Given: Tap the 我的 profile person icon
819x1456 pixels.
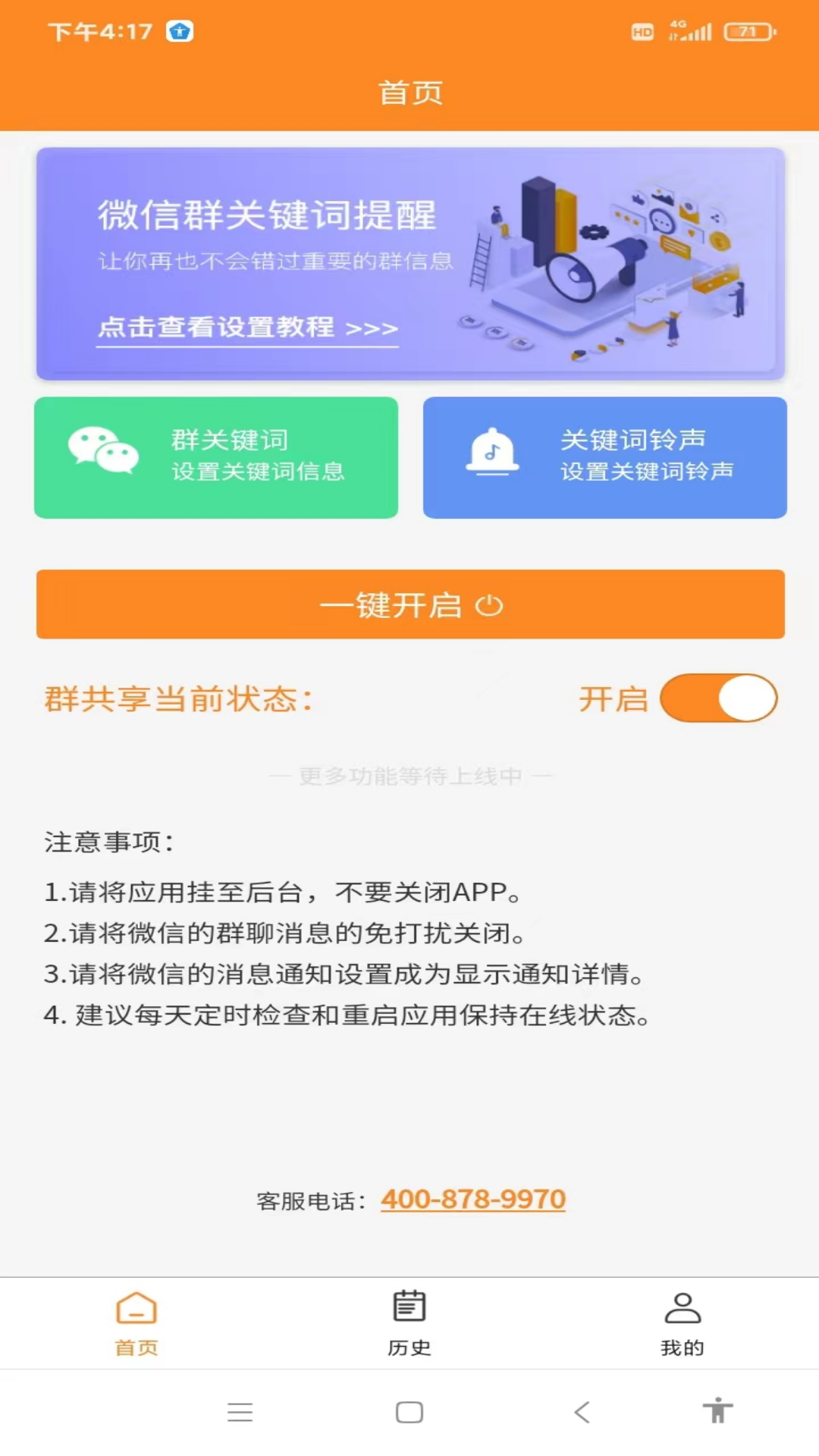Looking at the screenshot, I should (x=682, y=1306).
